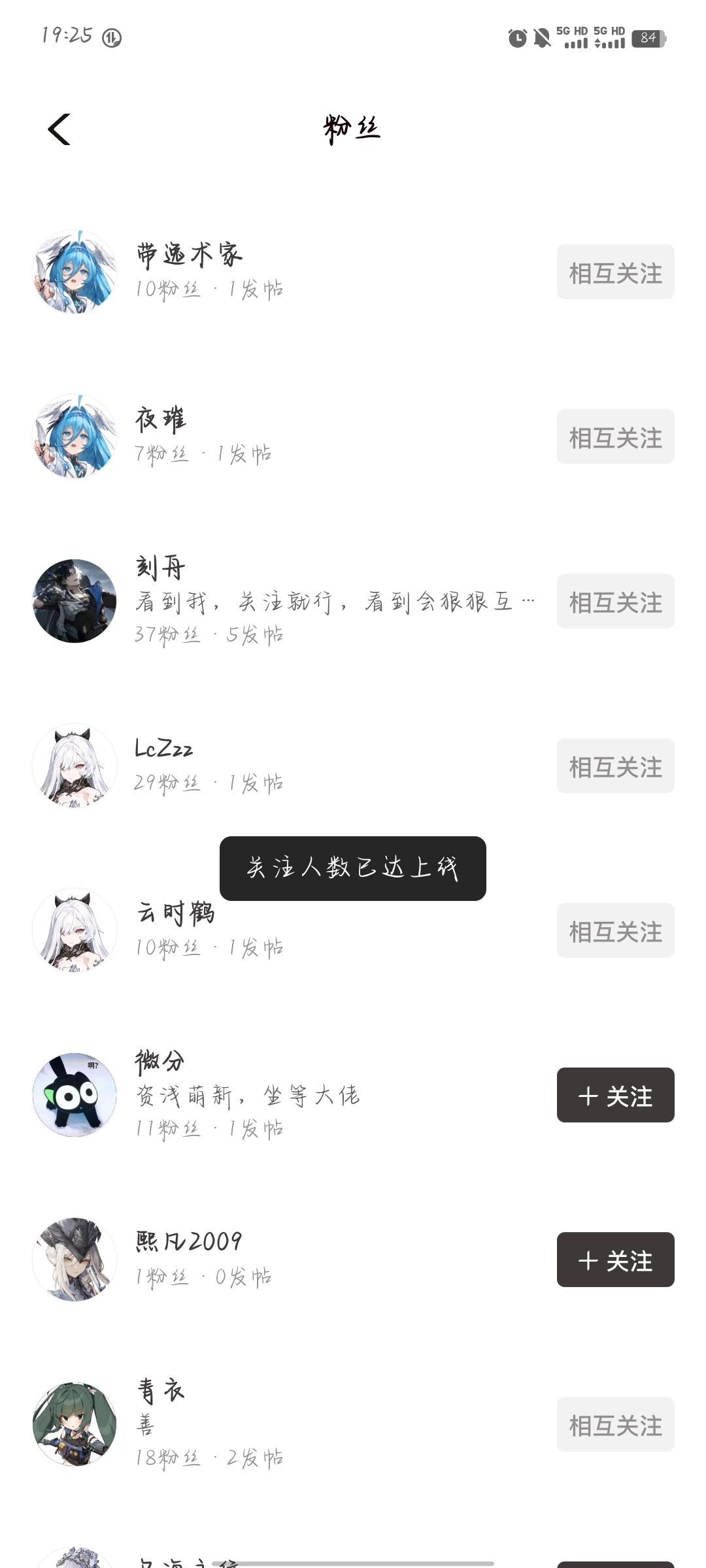Image resolution: width=706 pixels, height=1568 pixels.
Task: Go back from the 粉丝 page
Action: click(59, 129)
